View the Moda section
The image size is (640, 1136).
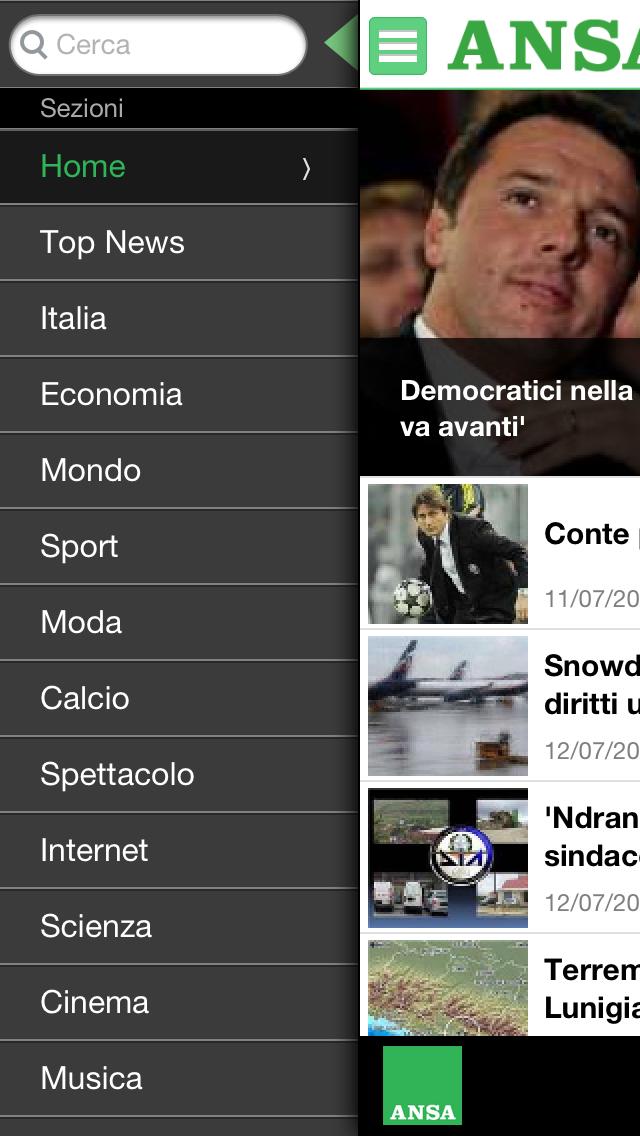pos(178,623)
